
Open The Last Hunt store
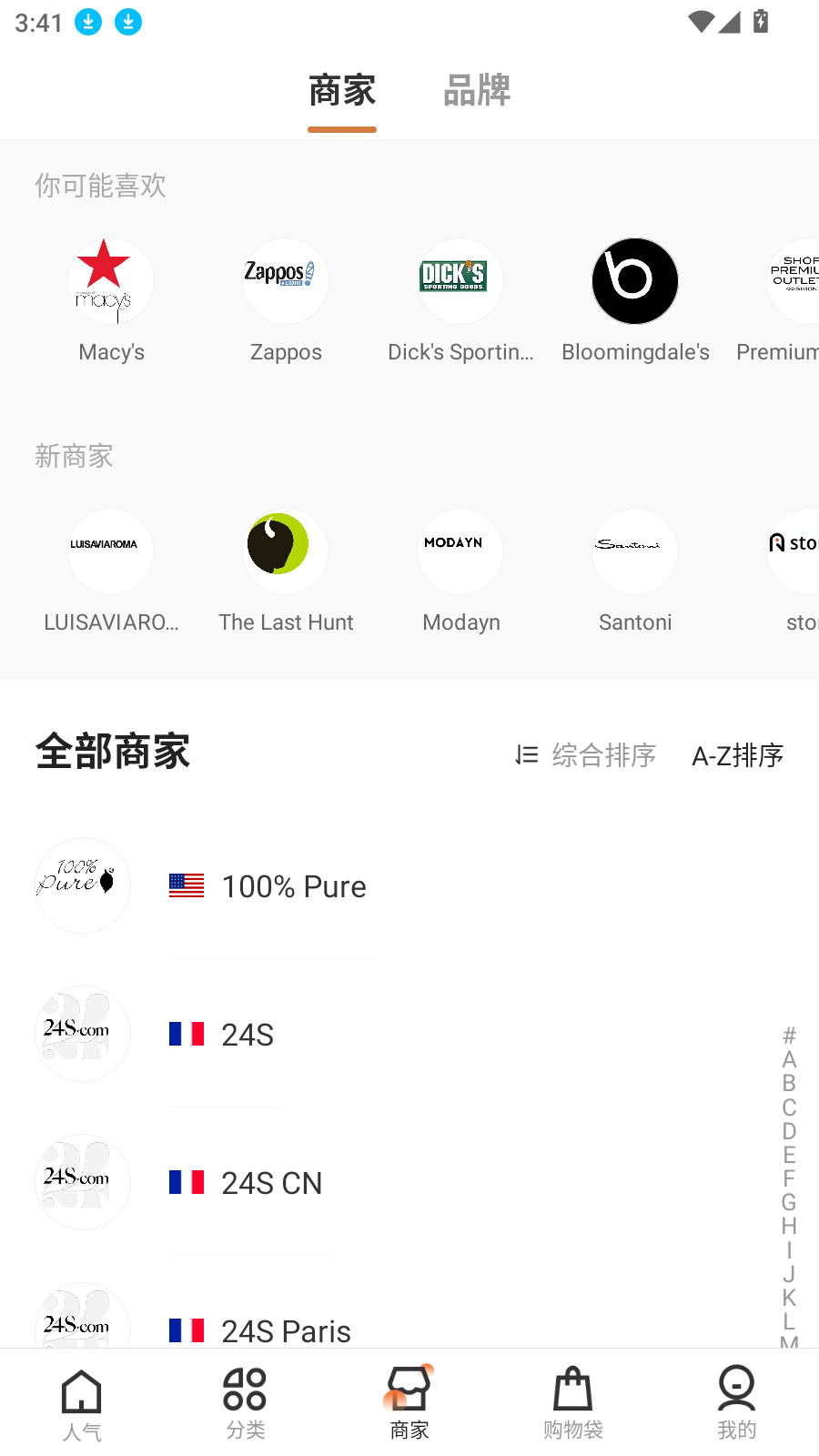coord(286,571)
